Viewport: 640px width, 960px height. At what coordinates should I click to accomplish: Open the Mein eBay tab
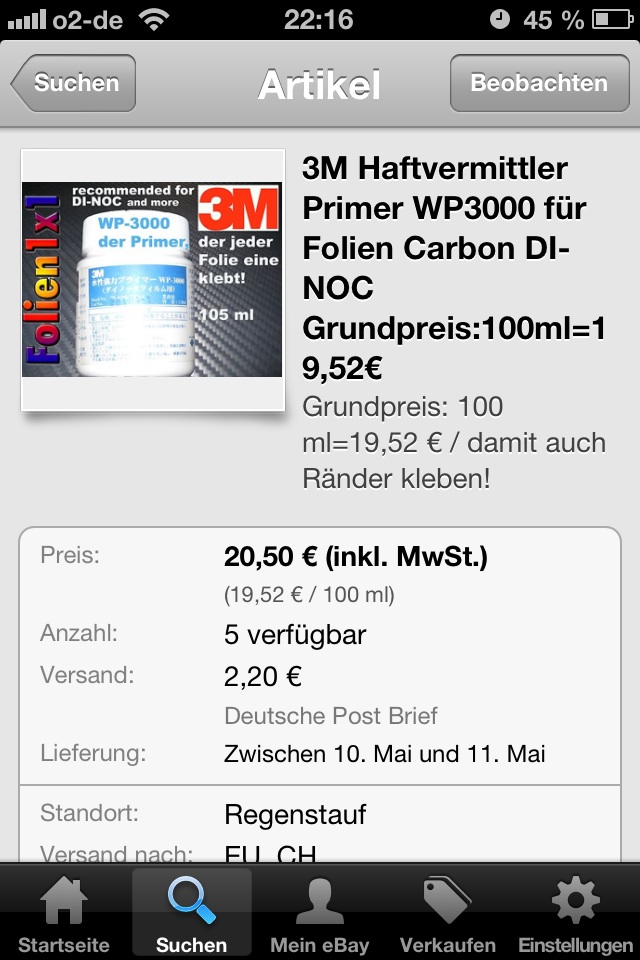[x=320, y=912]
